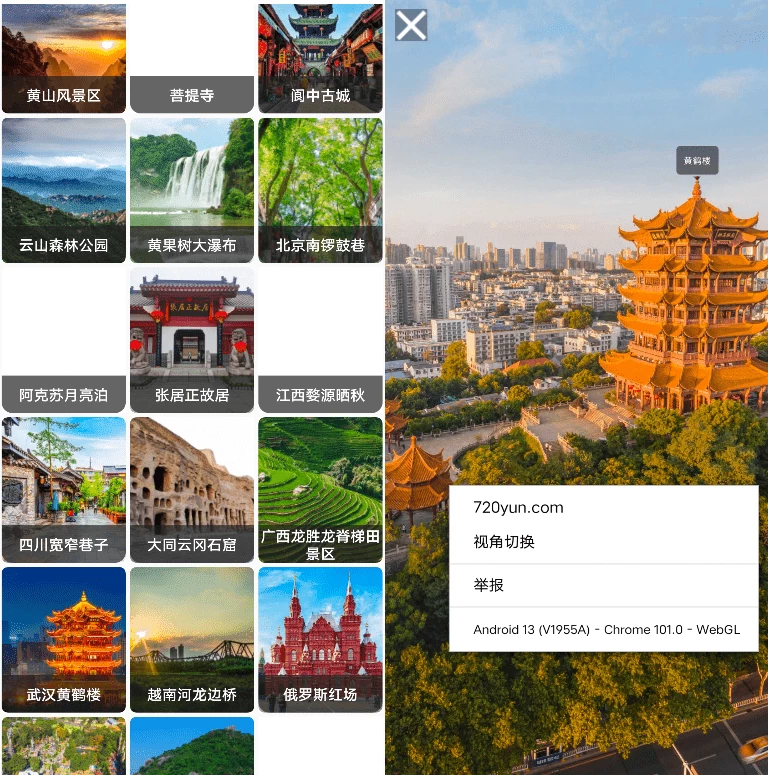View the 云山森林公园 panorama
The height and width of the screenshot is (775, 768).
click(x=64, y=190)
